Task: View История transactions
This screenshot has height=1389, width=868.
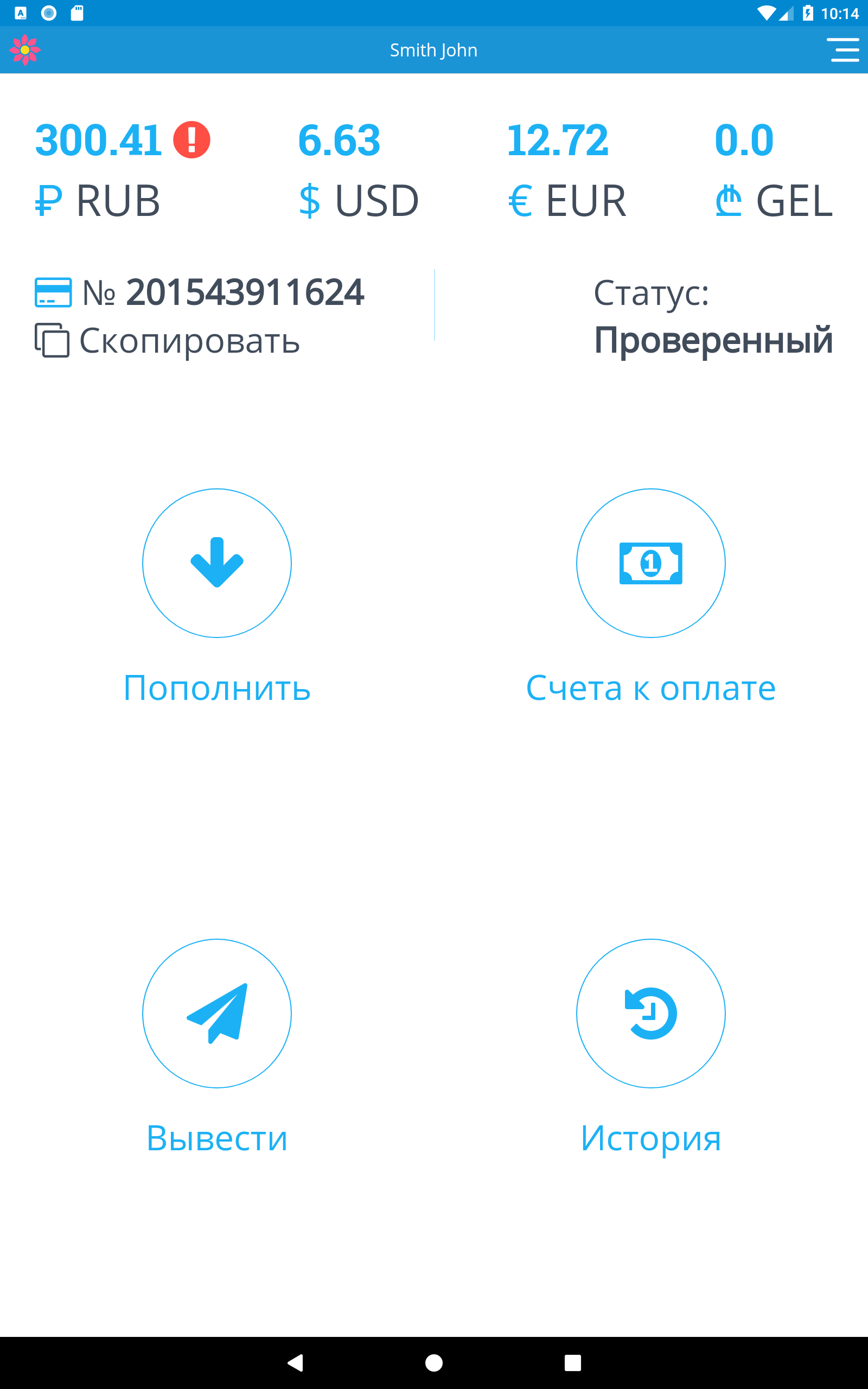Action: pos(651,1047)
